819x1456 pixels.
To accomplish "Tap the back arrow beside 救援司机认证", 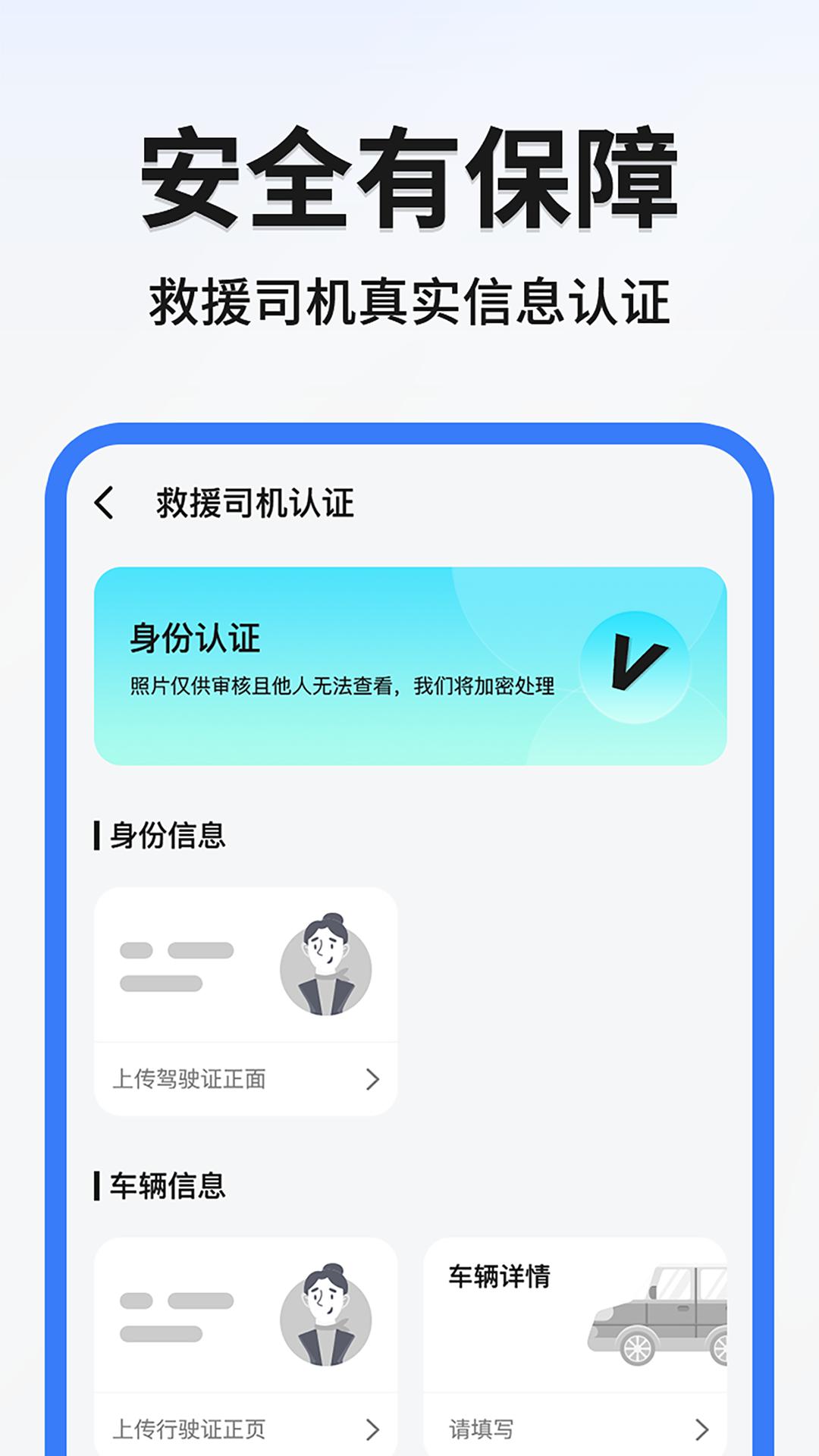I will click(x=106, y=500).
